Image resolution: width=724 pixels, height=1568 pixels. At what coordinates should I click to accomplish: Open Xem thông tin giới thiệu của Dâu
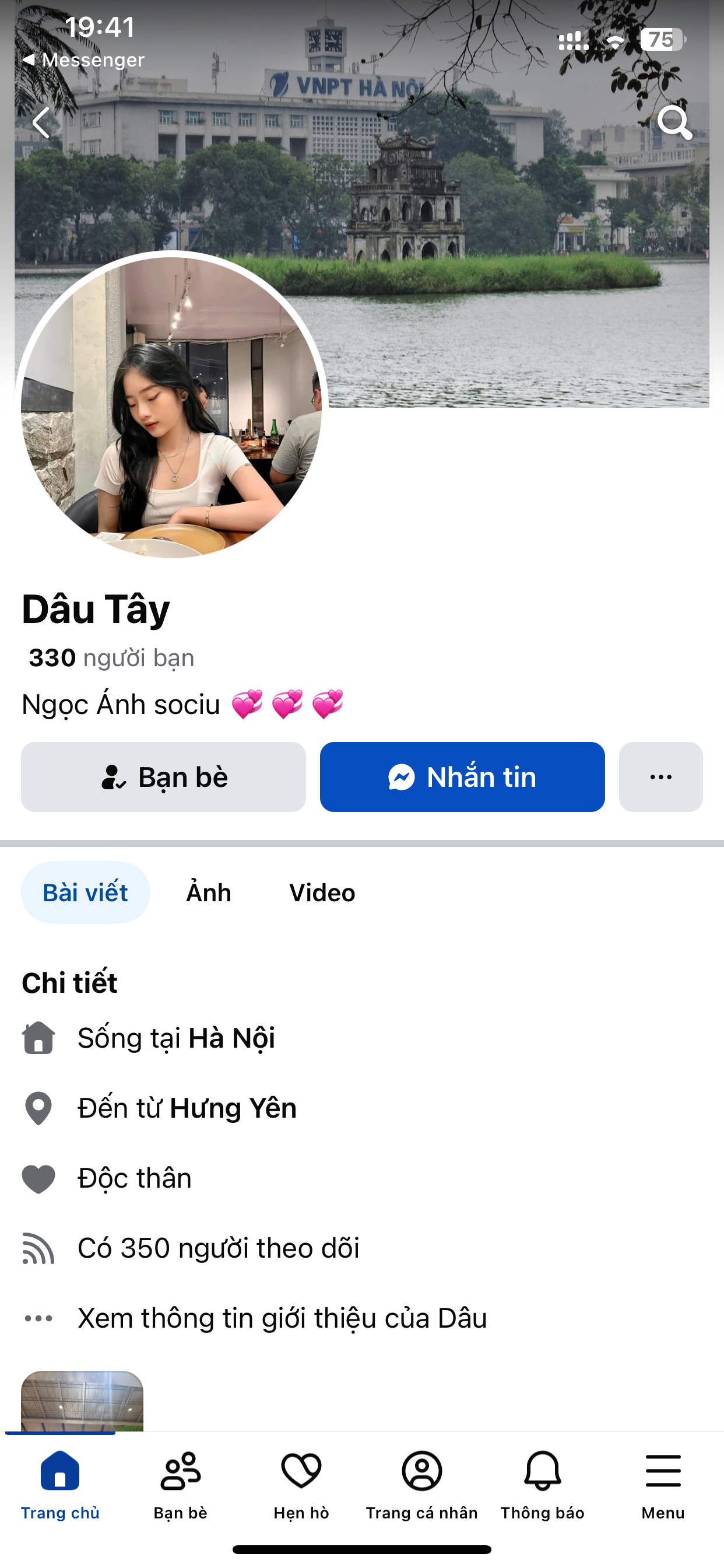(x=282, y=1318)
